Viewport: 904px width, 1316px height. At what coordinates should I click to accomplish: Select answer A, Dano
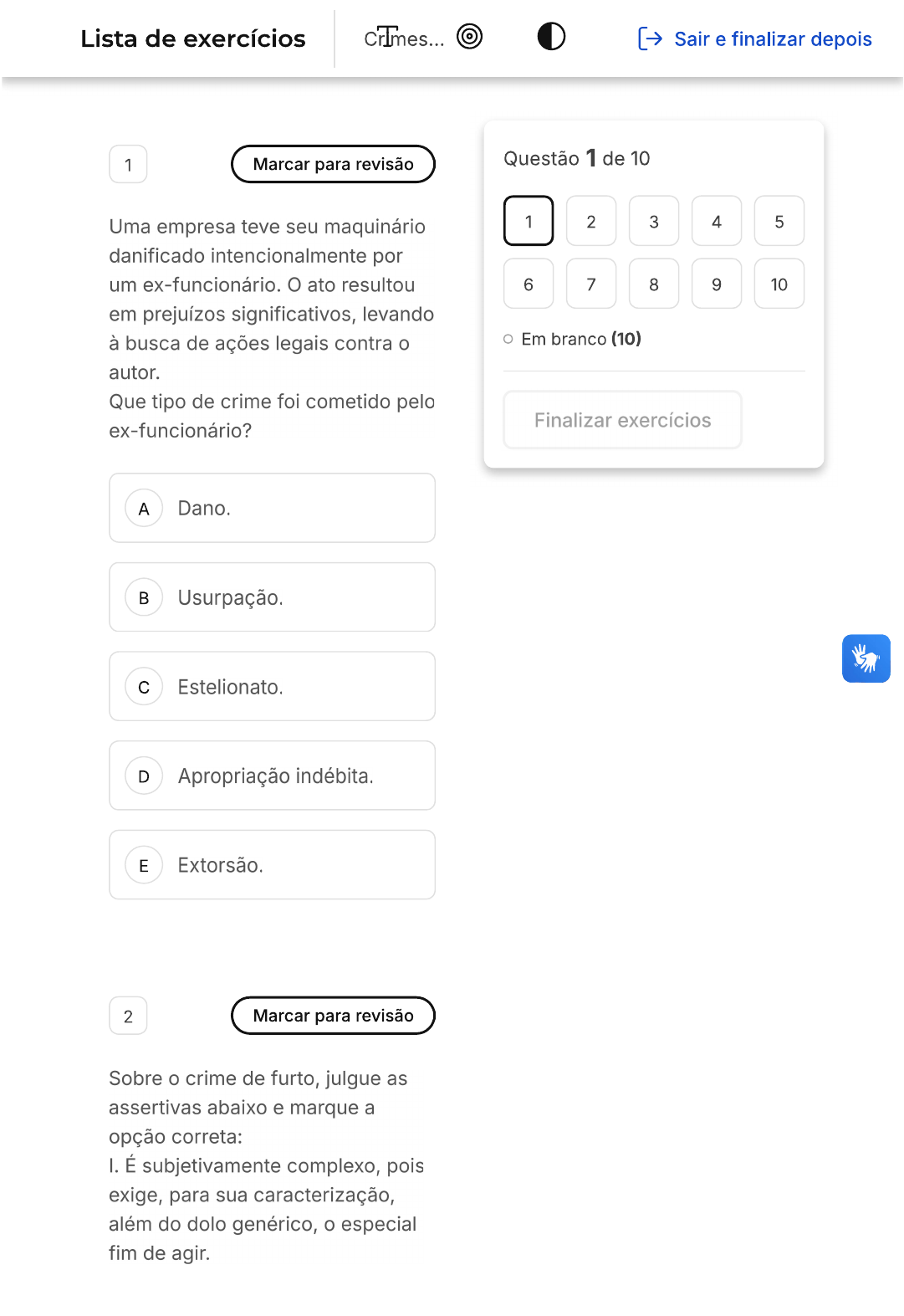tap(272, 508)
